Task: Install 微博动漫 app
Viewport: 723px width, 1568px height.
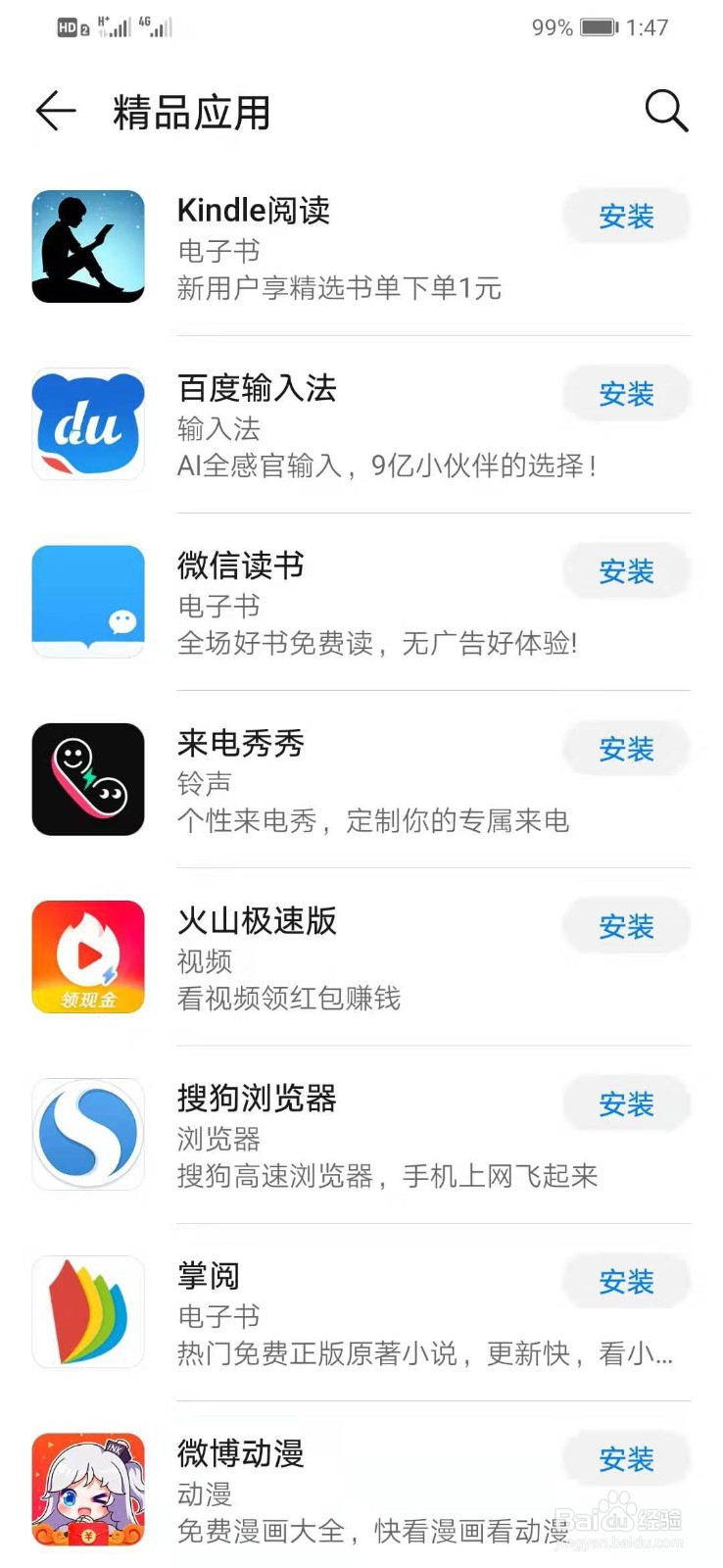Action: coord(626,1459)
